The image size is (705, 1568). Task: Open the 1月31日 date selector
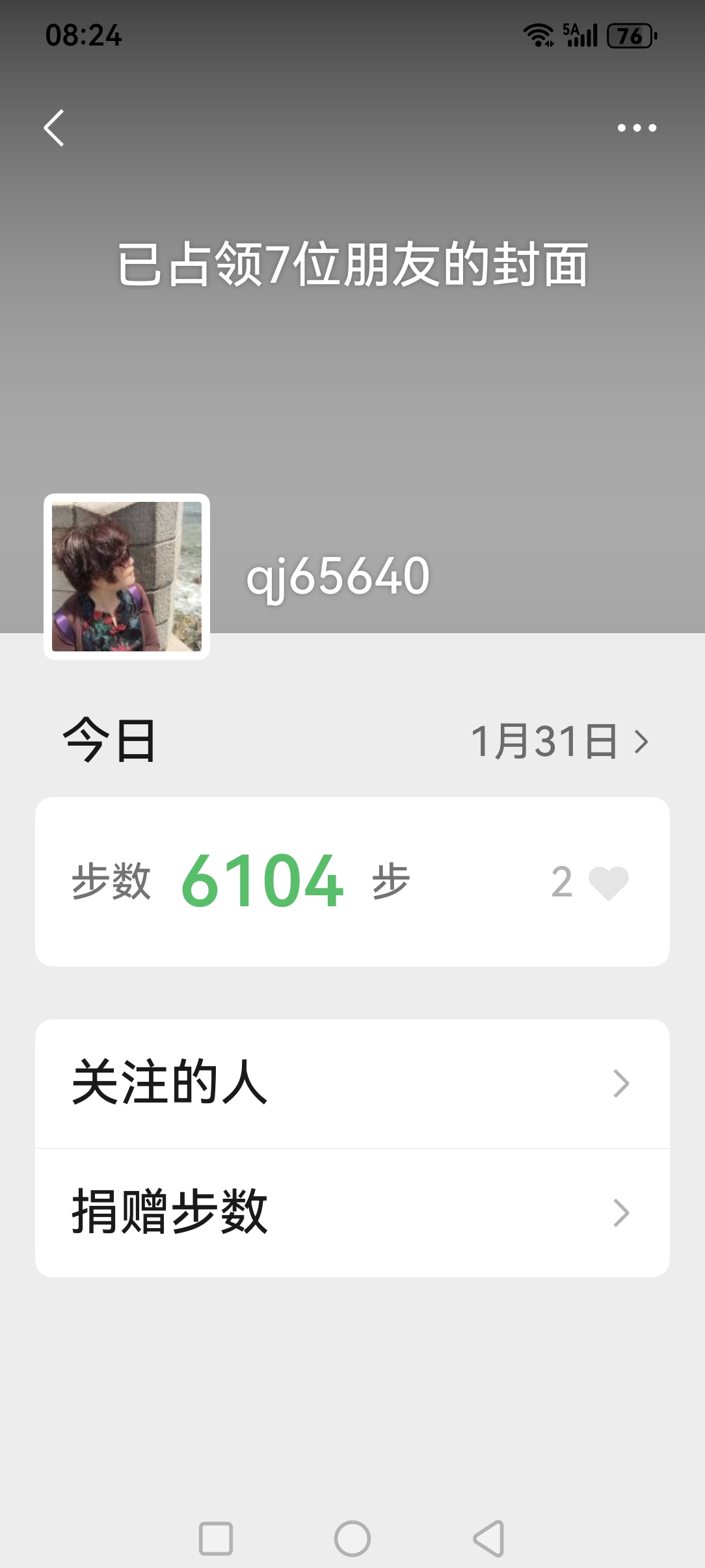[x=559, y=742]
